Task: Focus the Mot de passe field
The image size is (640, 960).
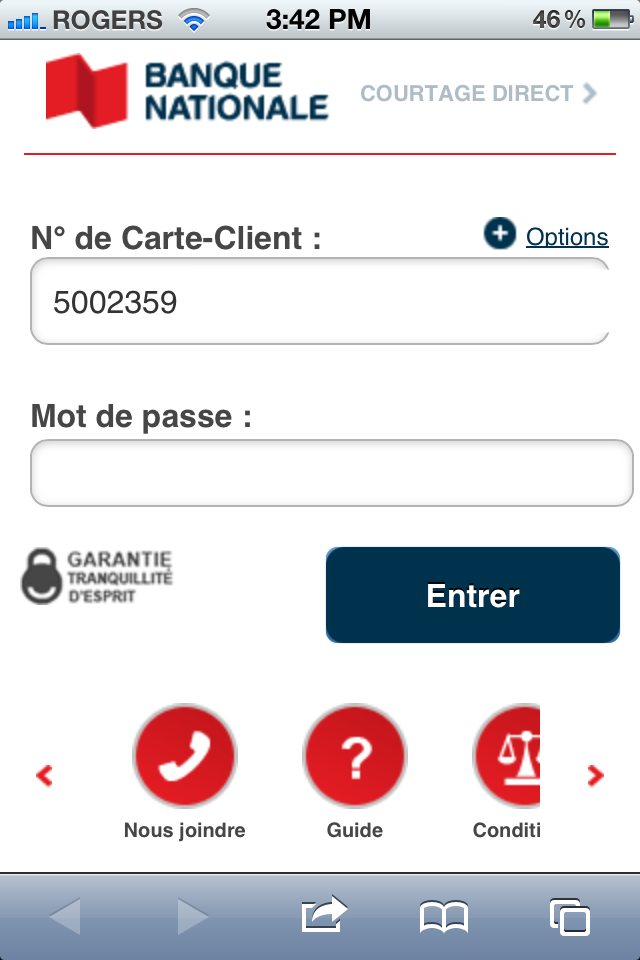Action: coord(331,473)
